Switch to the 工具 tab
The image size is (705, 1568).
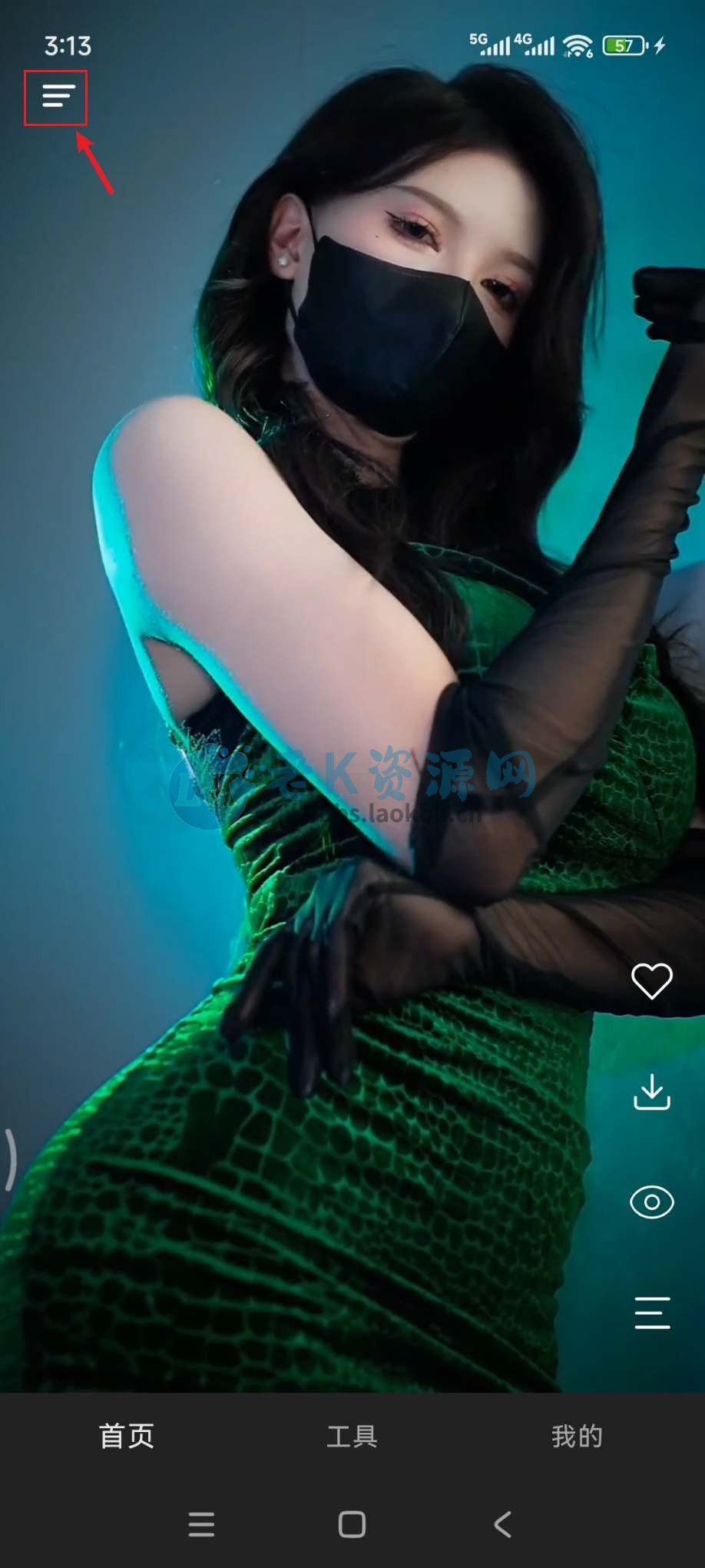[352, 1435]
